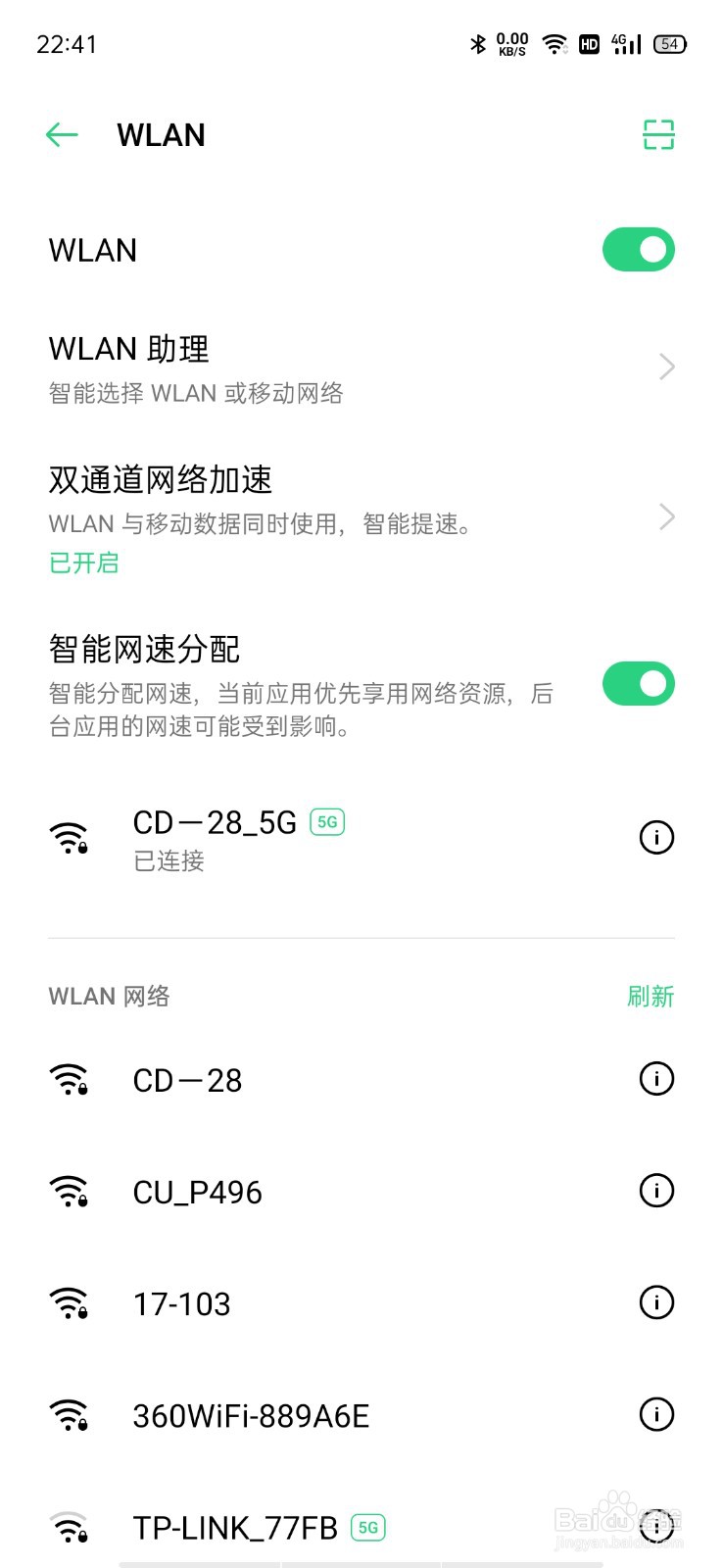The height and width of the screenshot is (1568, 723).
Task: Open info for 17-103 network
Action: click(x=655, y=1302)
